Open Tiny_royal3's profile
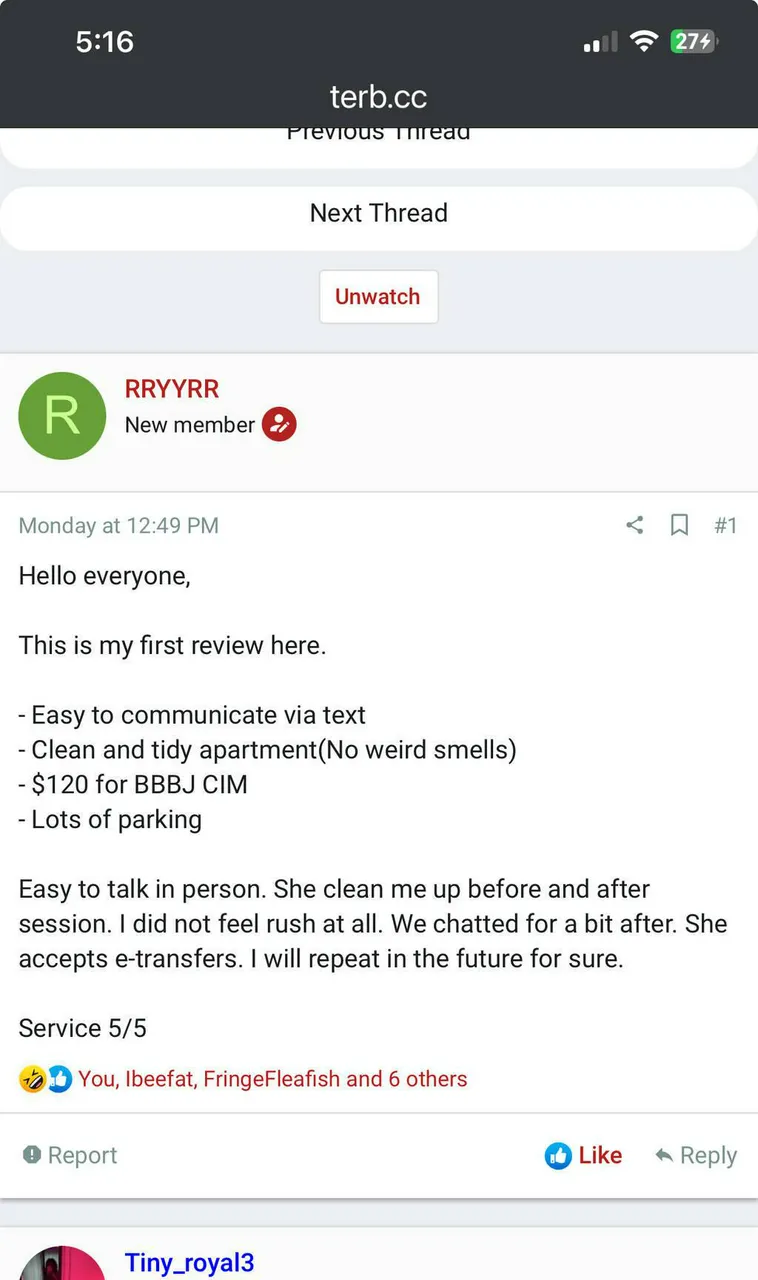 pos(189,1263)
